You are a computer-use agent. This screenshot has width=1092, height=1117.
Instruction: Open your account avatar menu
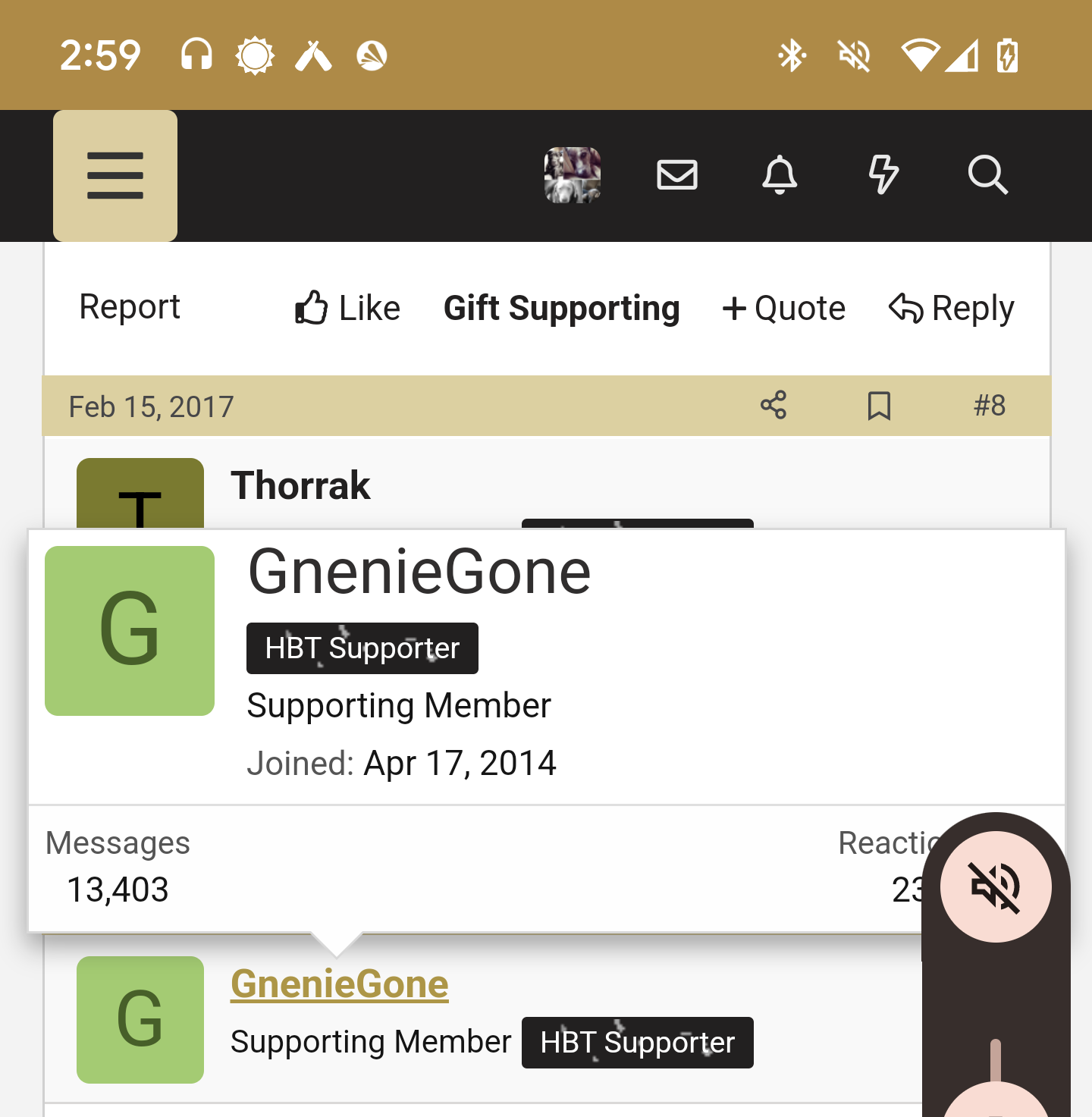pyautogui.click(x=573, y=175)
